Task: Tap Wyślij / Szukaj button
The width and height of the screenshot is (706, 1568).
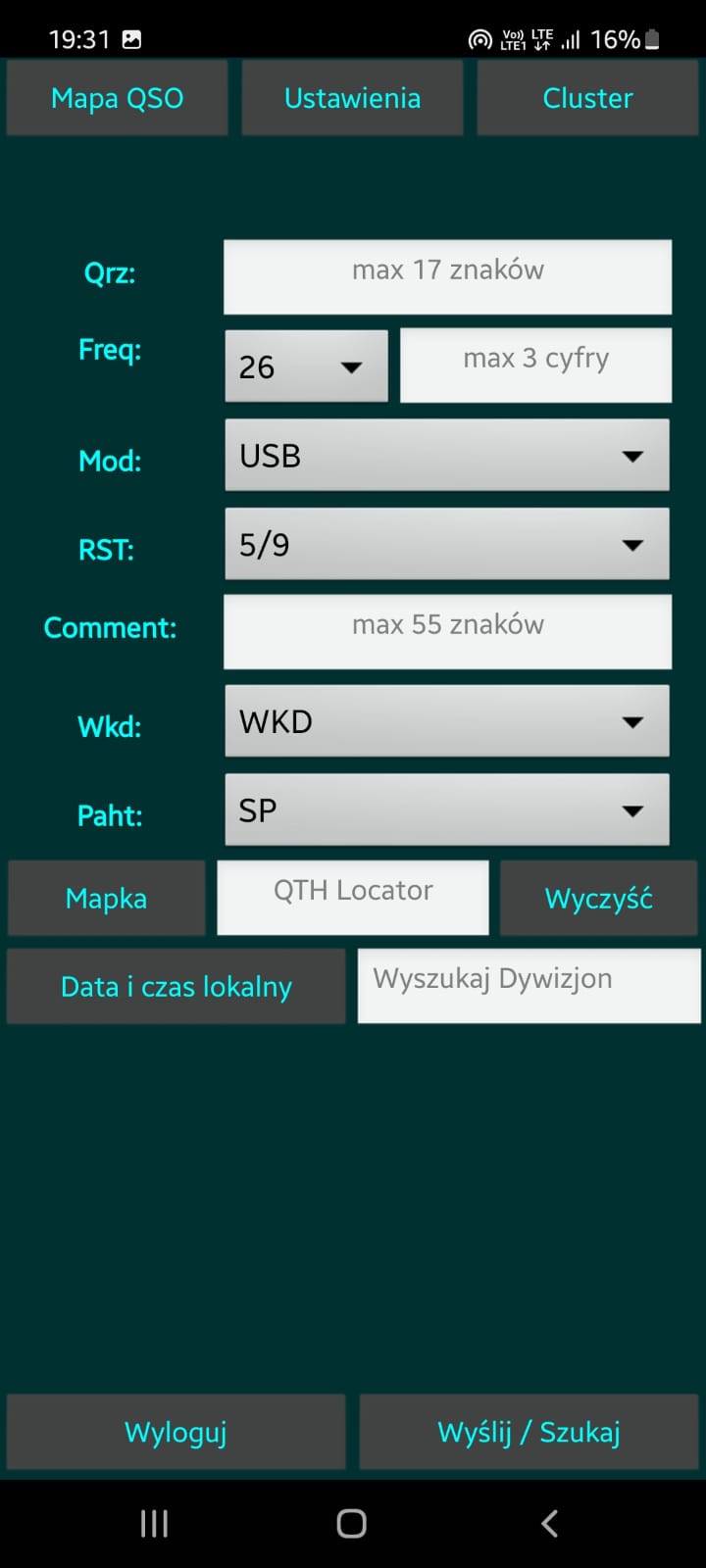Action: [529, 1432]
